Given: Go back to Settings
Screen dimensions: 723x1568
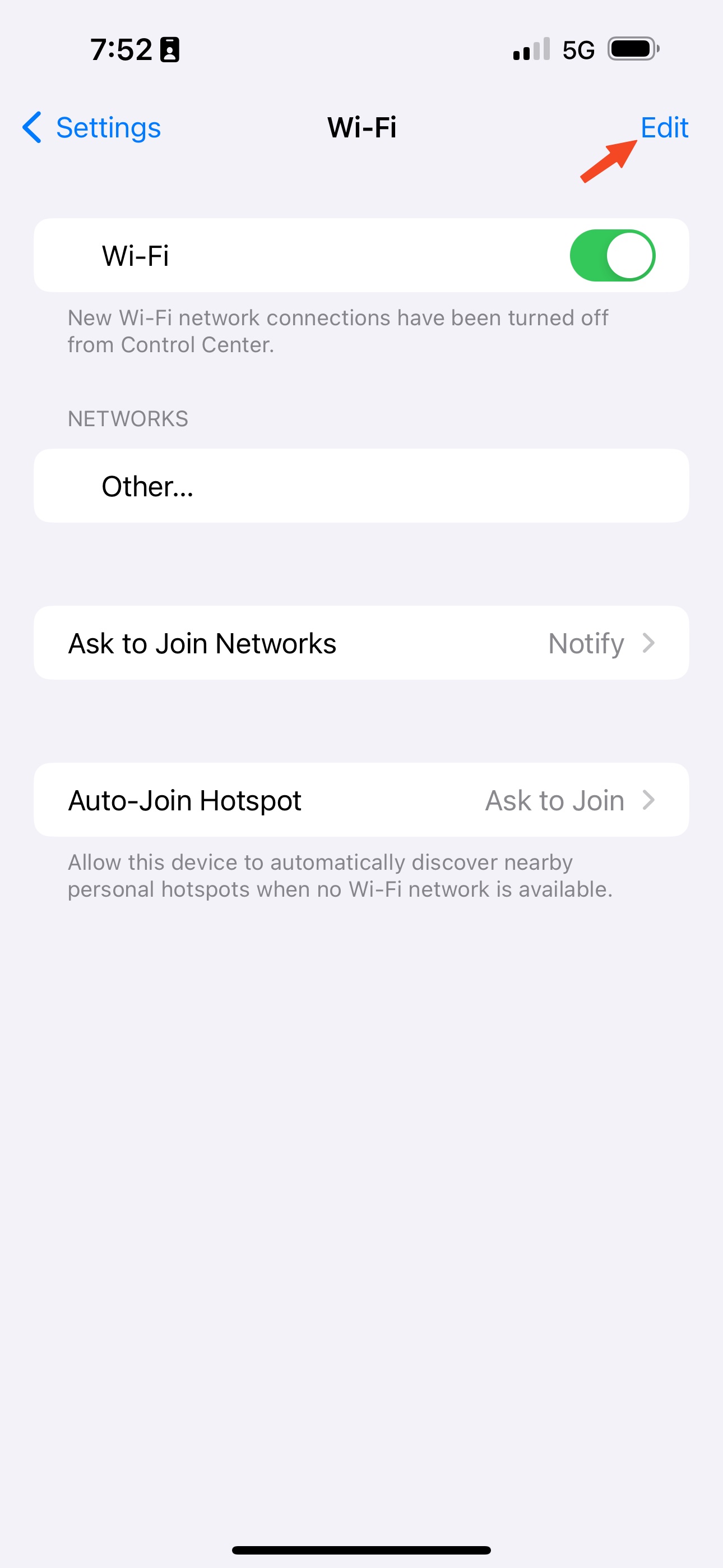Looking at the screenshot, I should coord(91,128).
